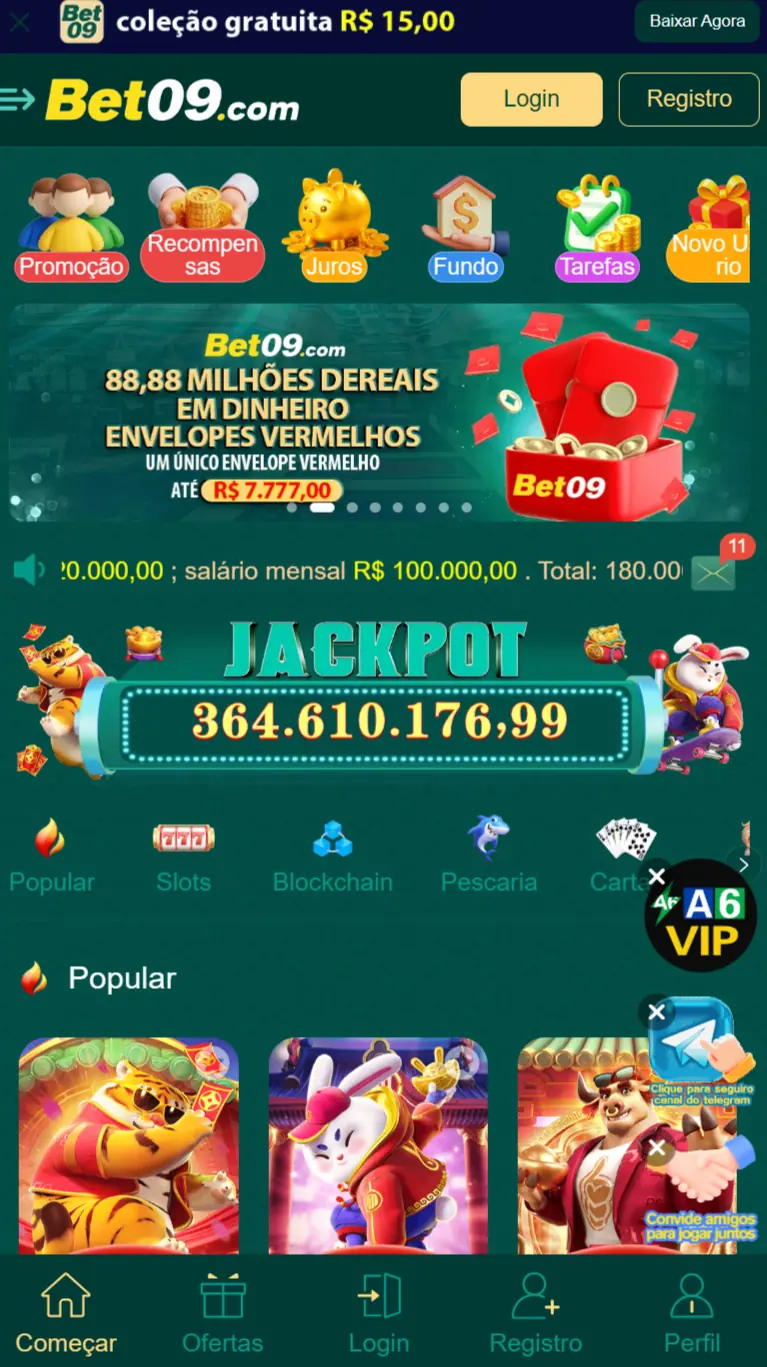767x1367 pixels.
Task: Switch to the Ofertas tab
Action: click(222, 1313)
